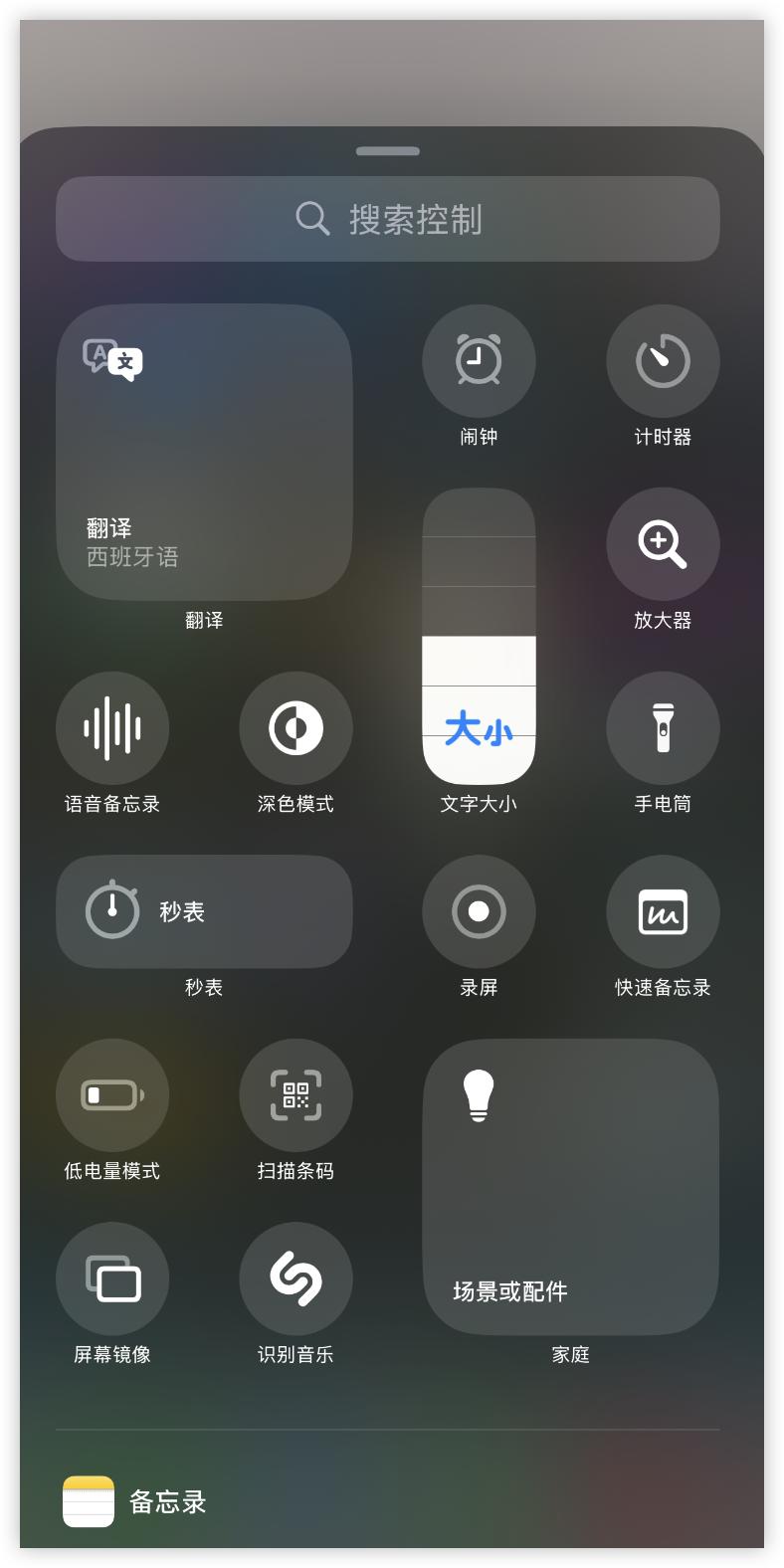
Task: Add the 屏幕镜像 screen mirroring control
Action: coord(112,1278)
